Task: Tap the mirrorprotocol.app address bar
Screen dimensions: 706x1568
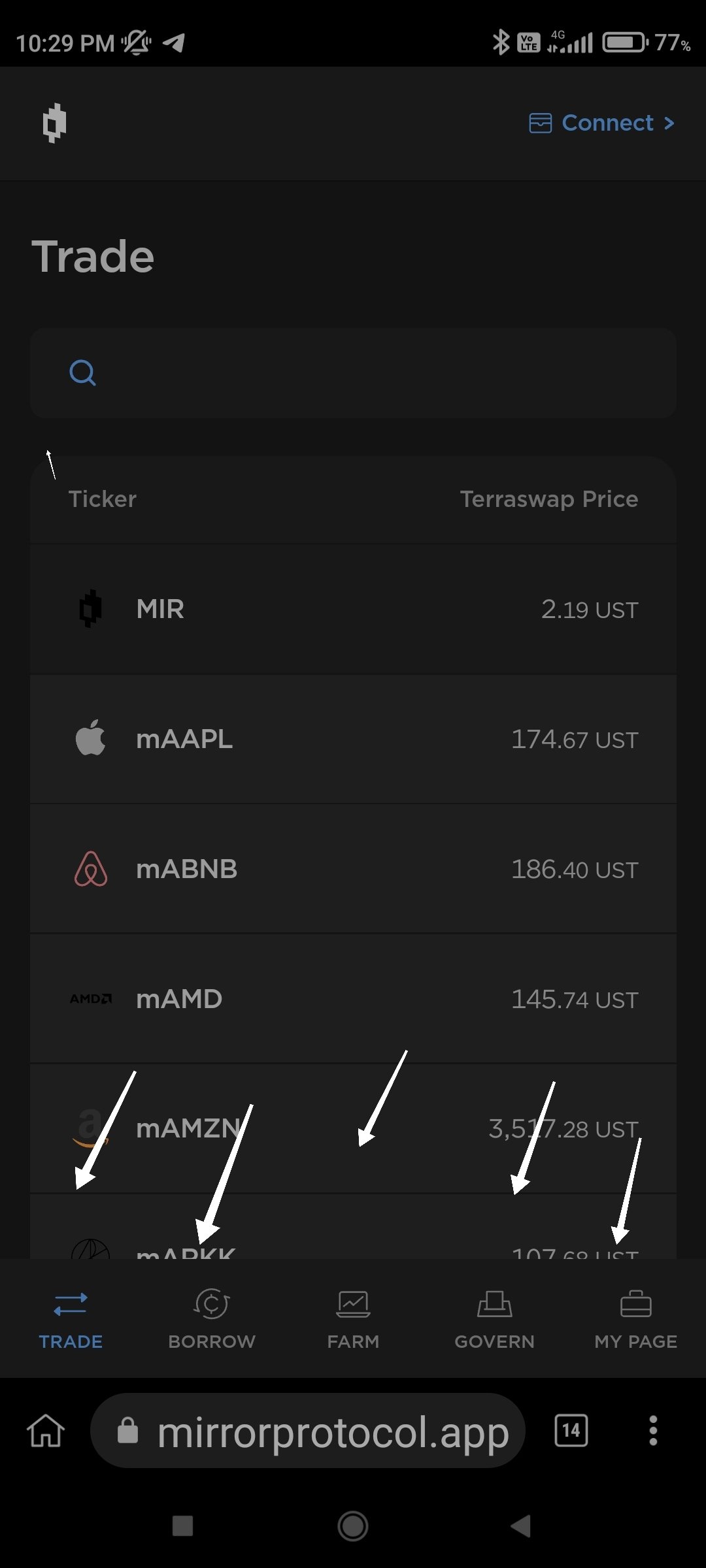Action: 308,1431
